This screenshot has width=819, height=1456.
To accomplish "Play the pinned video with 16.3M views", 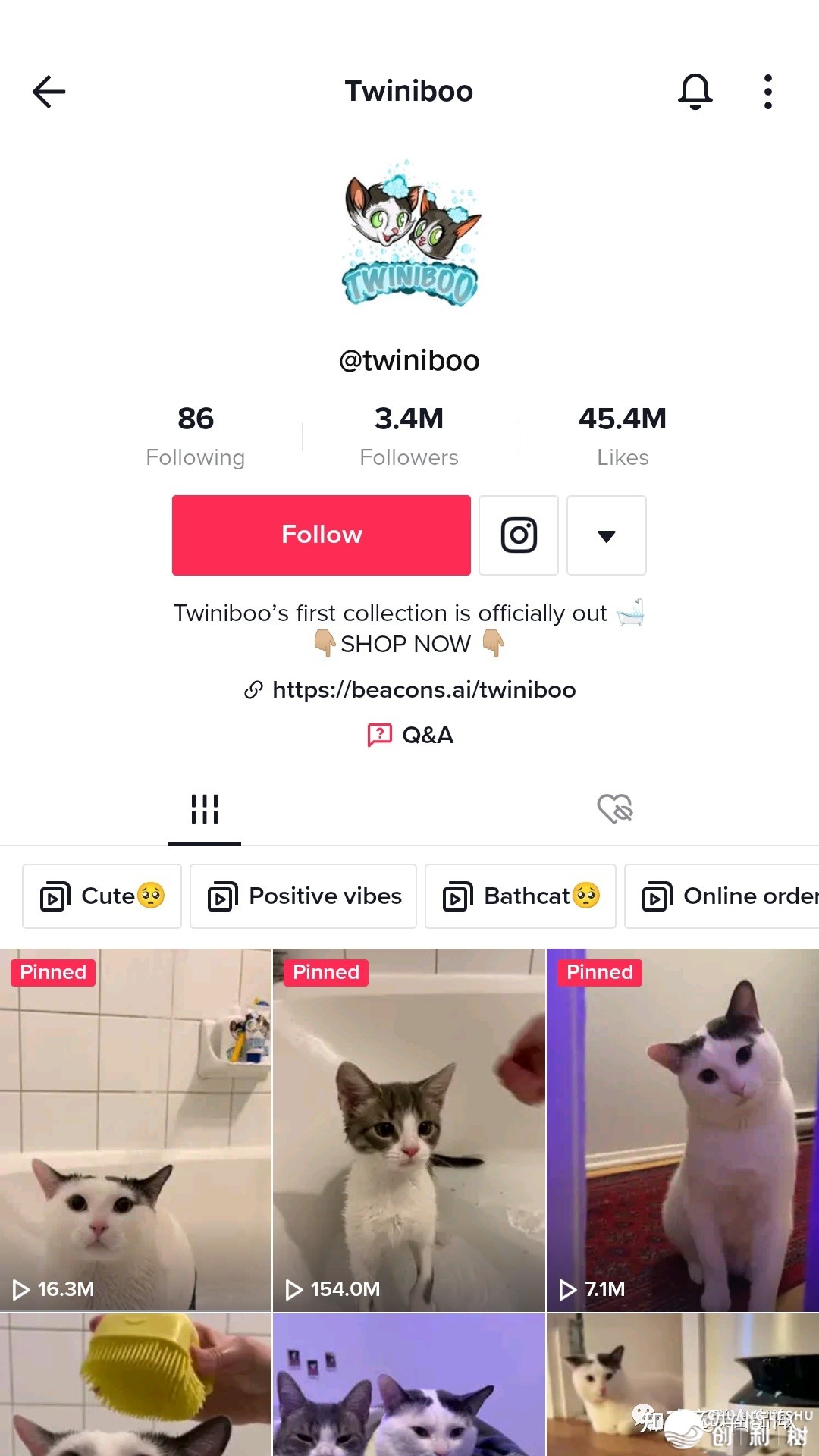I will coord(136,1130).
